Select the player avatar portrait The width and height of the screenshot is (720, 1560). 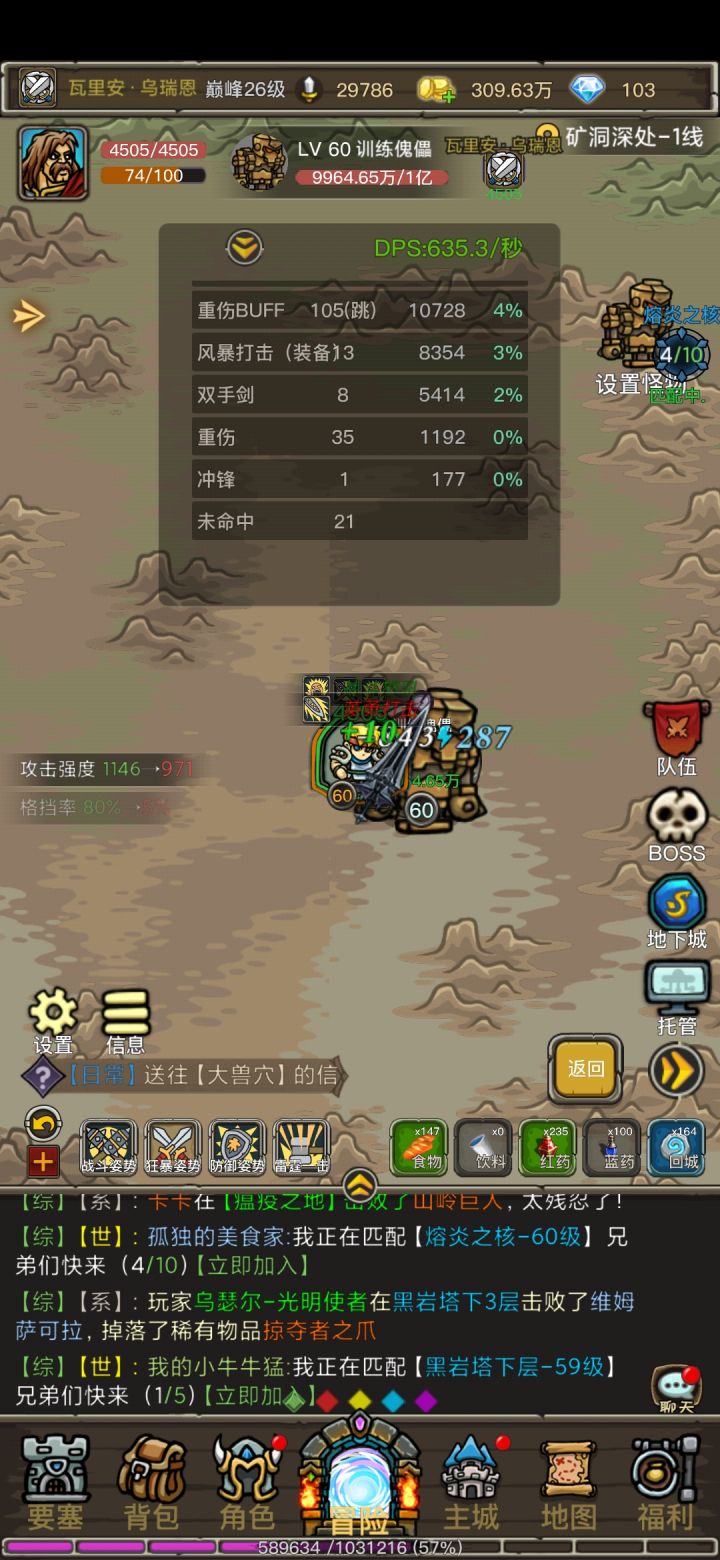point(52,163)
